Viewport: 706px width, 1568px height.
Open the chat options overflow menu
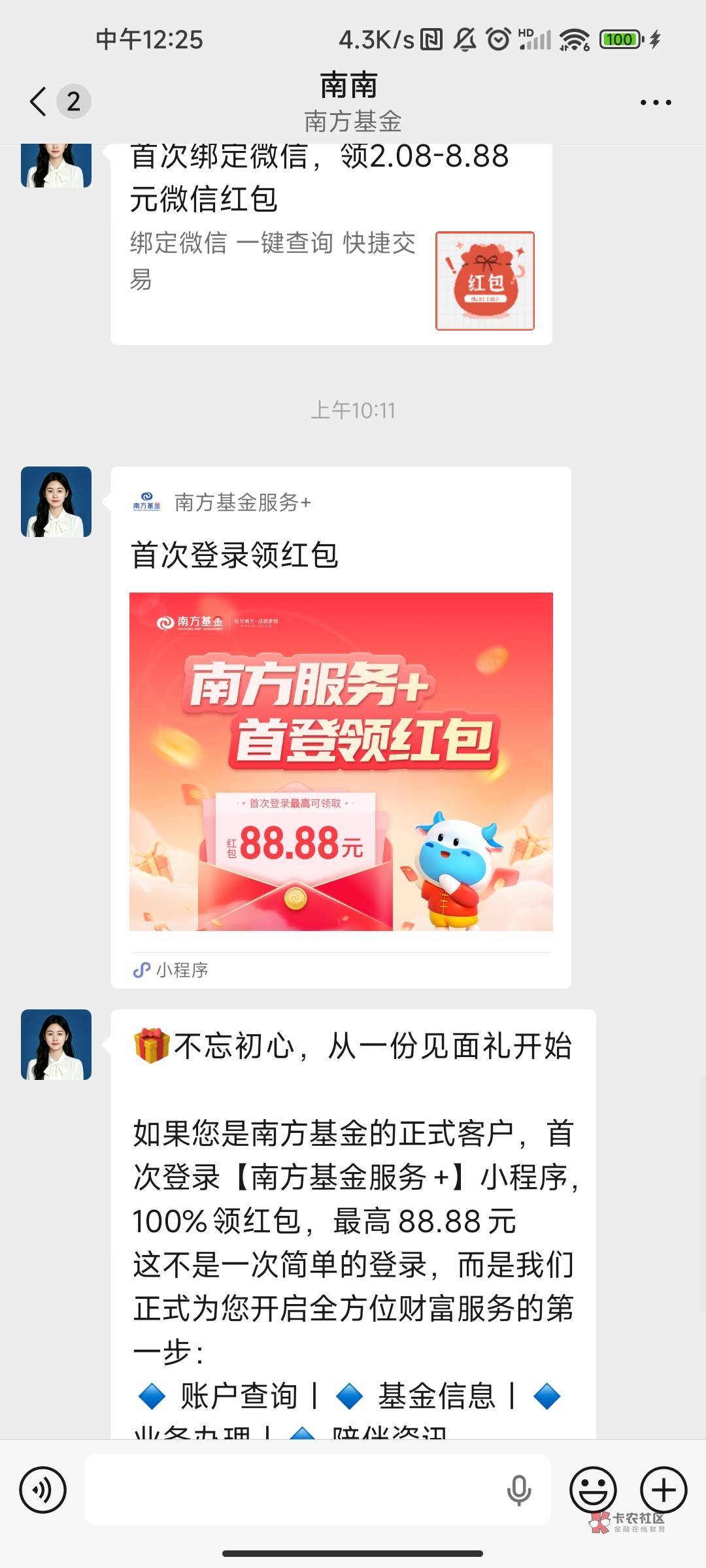click(x=656, y=103)
